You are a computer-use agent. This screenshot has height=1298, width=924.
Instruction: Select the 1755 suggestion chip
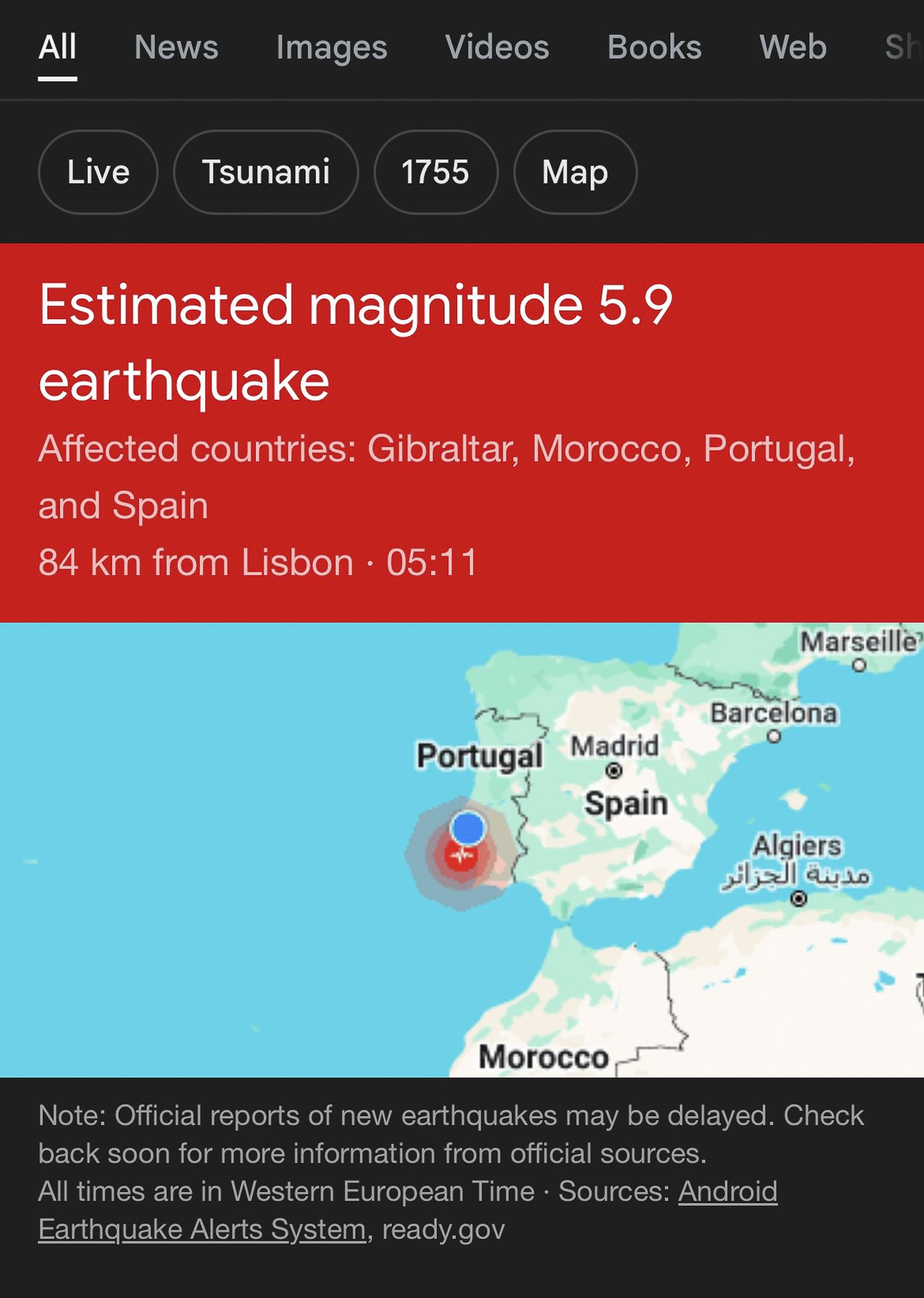435,172
